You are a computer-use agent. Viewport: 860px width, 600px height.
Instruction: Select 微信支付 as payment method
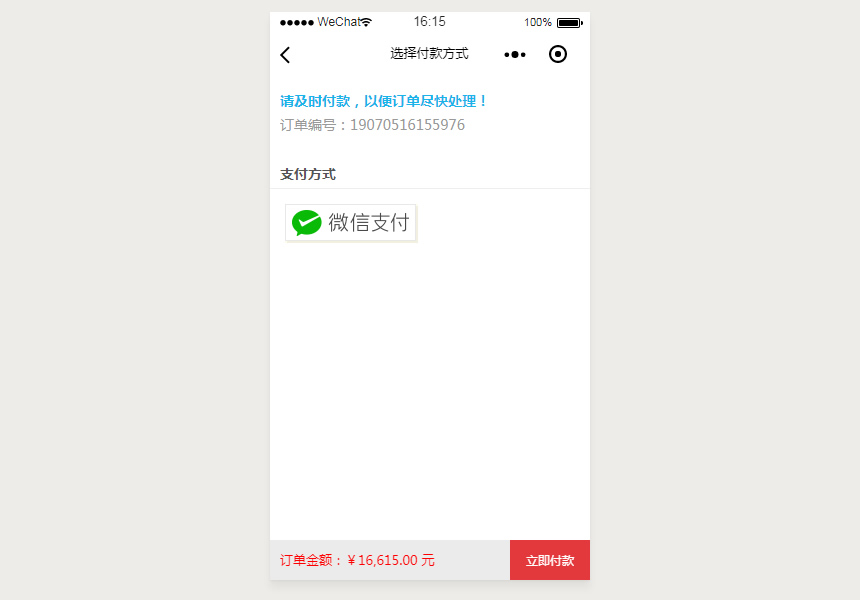click(x=350, y=223)
